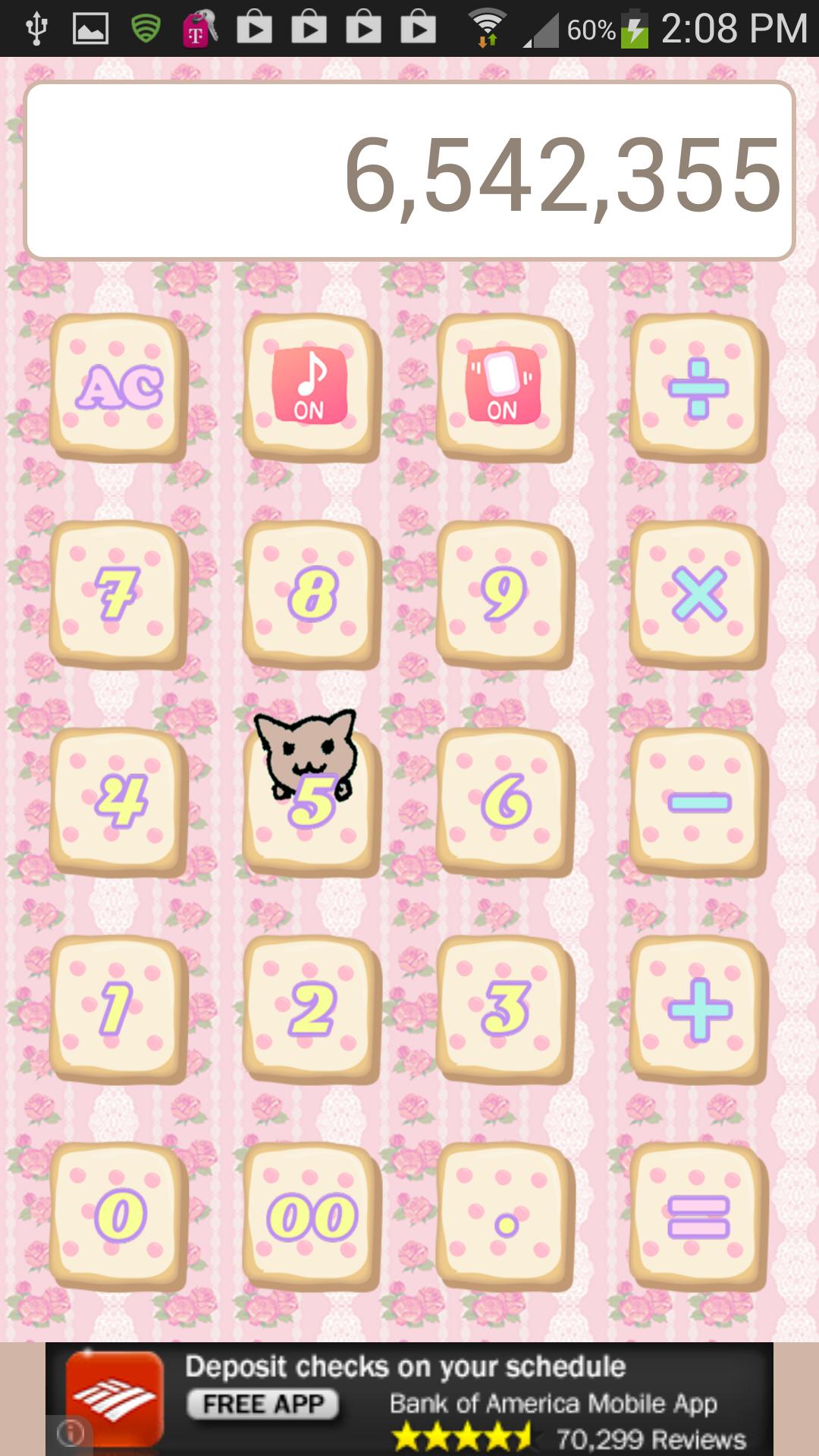The image size is (819, 1456).
Task: Insert a decimal point
Action: (x=504, y=1216)
